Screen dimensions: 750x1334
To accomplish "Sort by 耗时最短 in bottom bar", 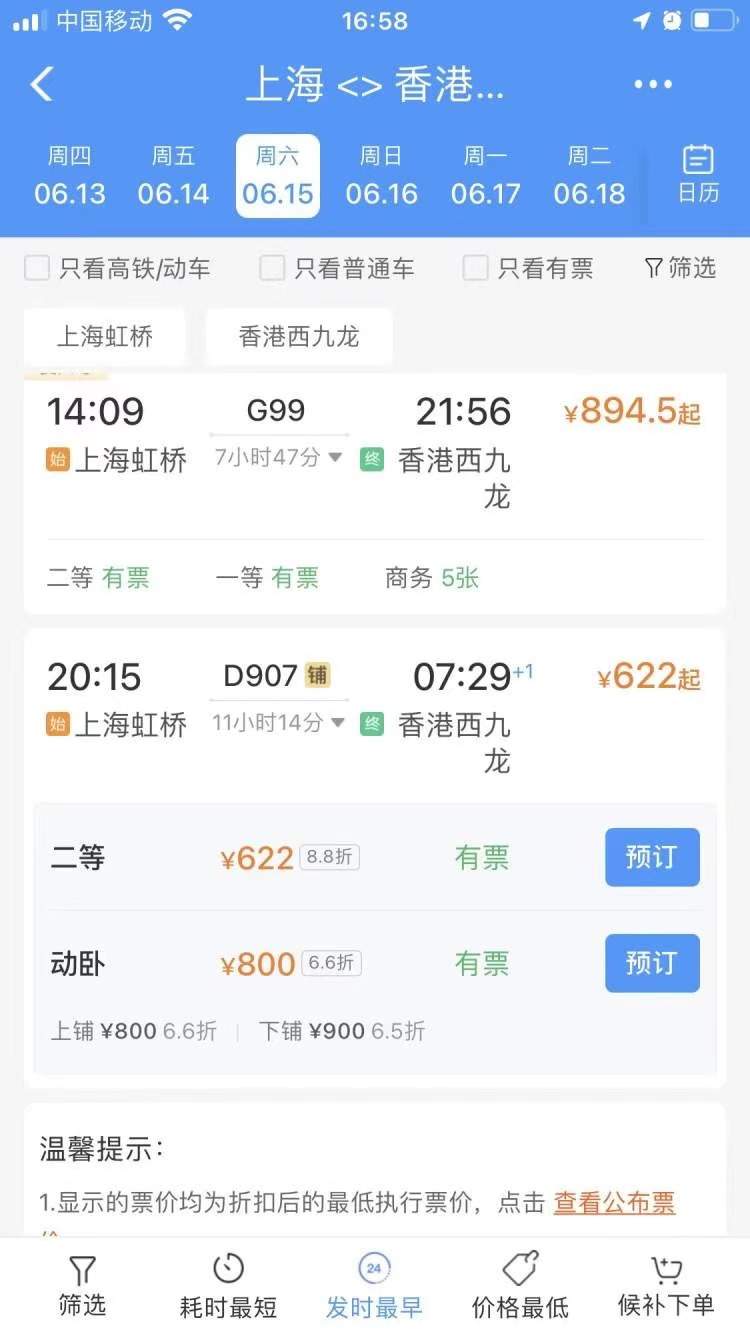I will click(x=228, y=1285).
